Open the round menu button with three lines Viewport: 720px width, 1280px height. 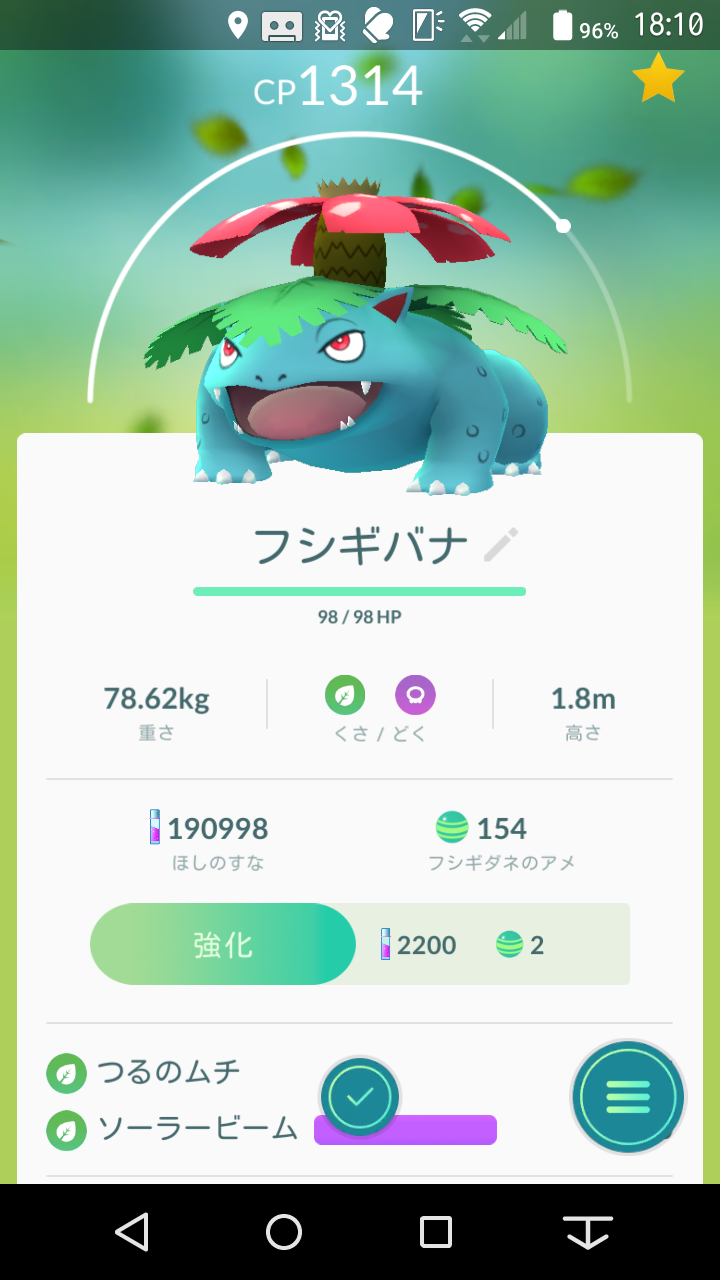[627, 1097]
